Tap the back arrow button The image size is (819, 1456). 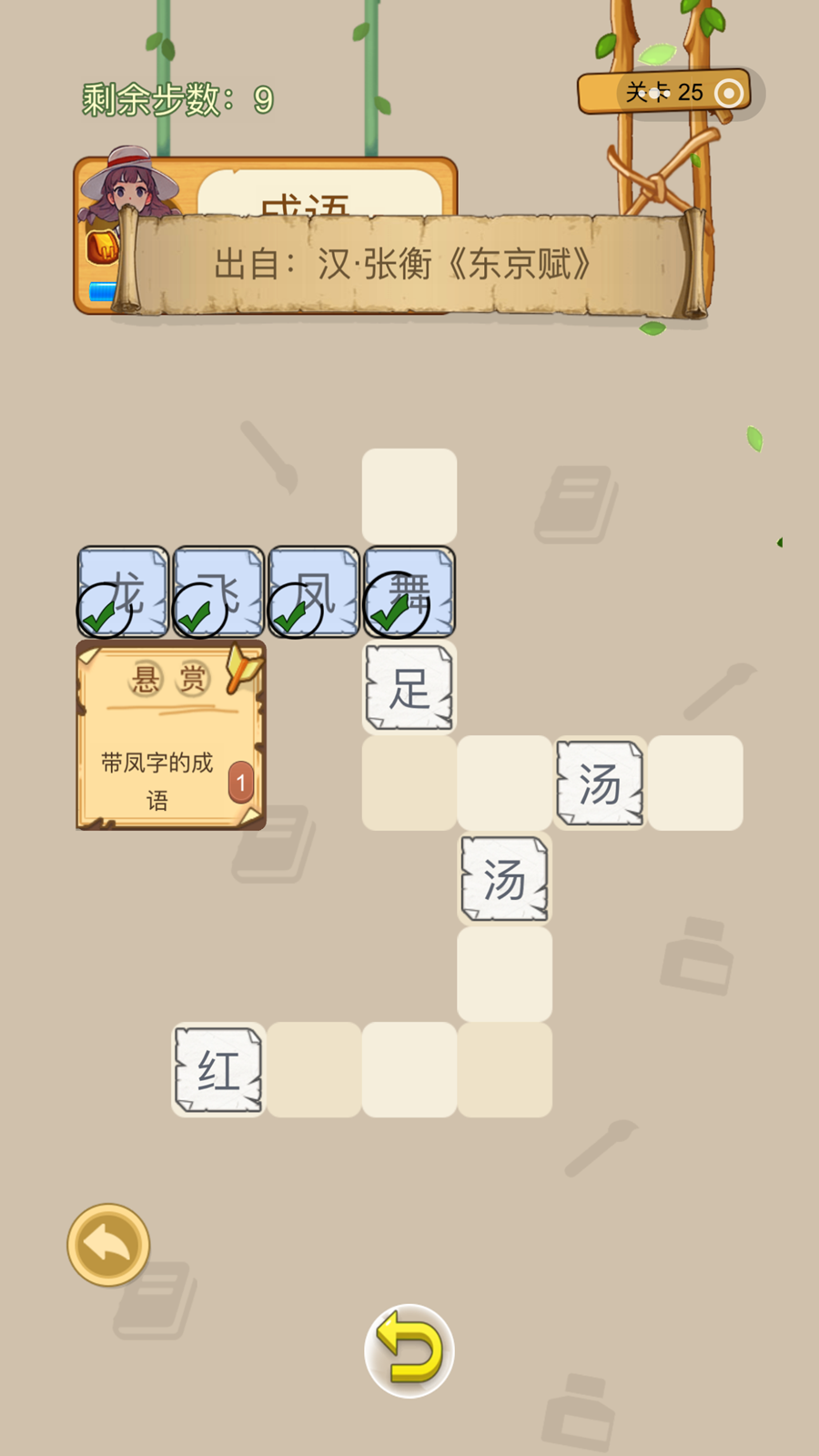click(108, 1244)
